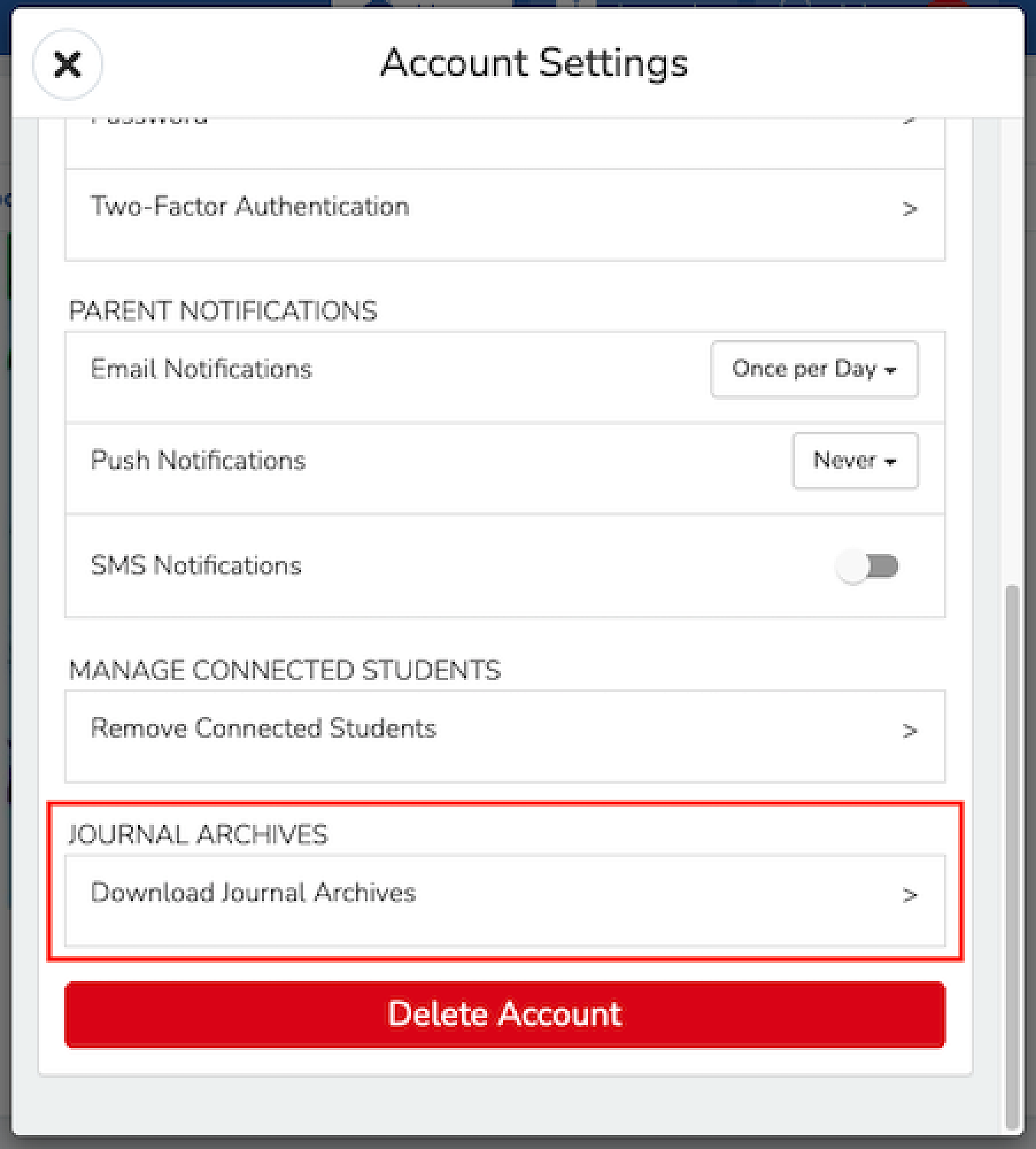The height and width of the screenshot is (1149, 1036).
Task: Close the Account Settings dialog
Action: pos(67,64)
